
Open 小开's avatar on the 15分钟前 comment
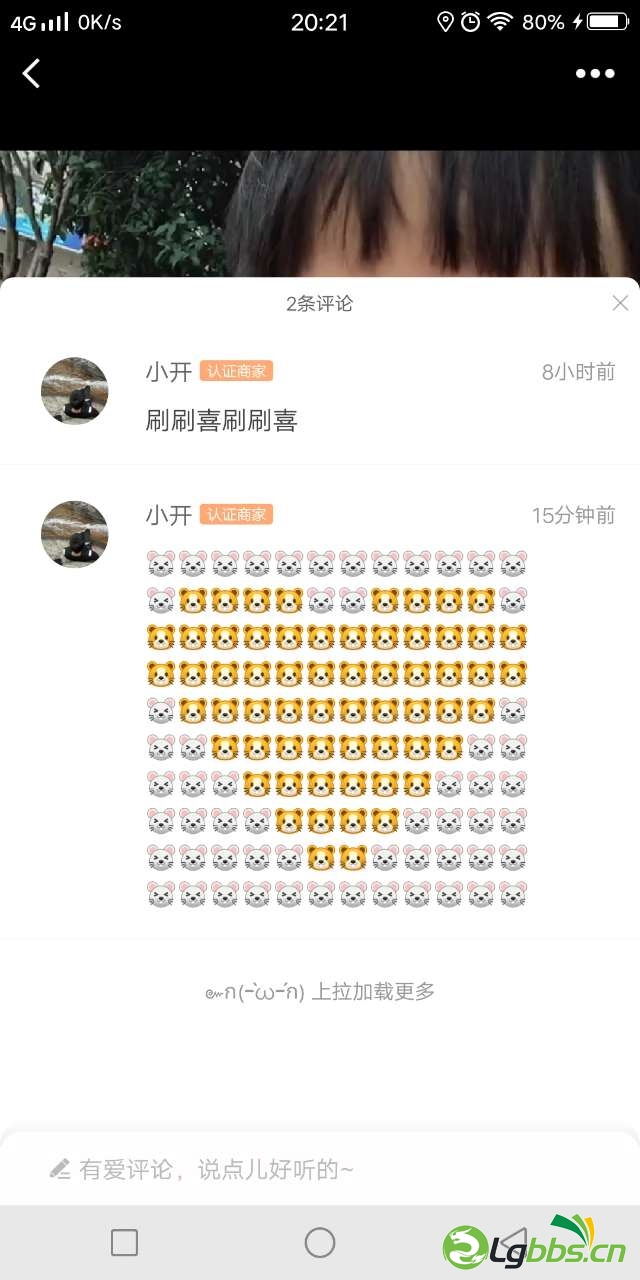point(75,535)
